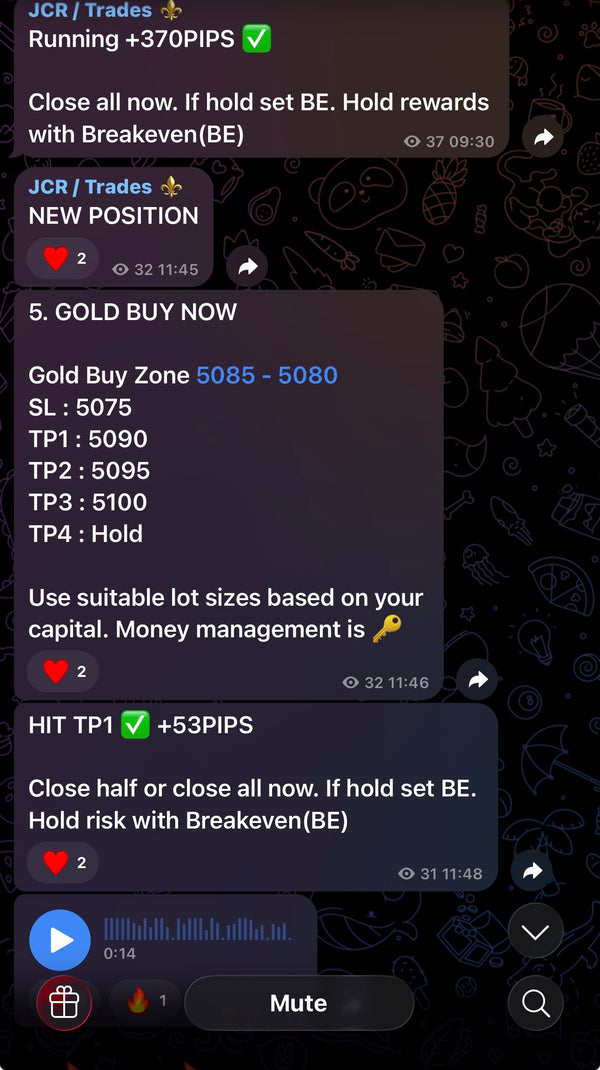Image resolution: width=600 pixels, height=1070 pixels.
Task: Open the gift button
Action: [64, 1003]
